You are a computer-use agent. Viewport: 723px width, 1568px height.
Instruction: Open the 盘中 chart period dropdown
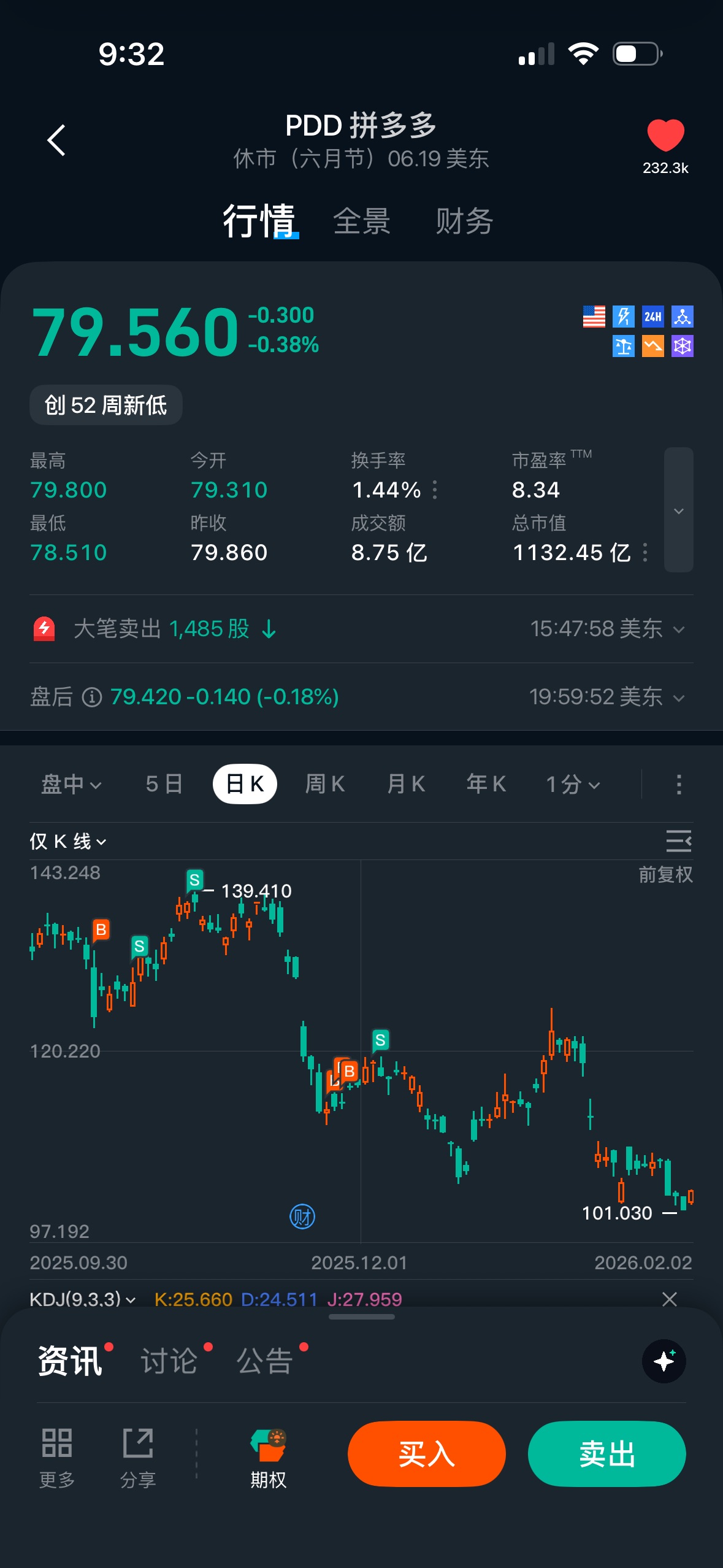click(x=71, y=784)
